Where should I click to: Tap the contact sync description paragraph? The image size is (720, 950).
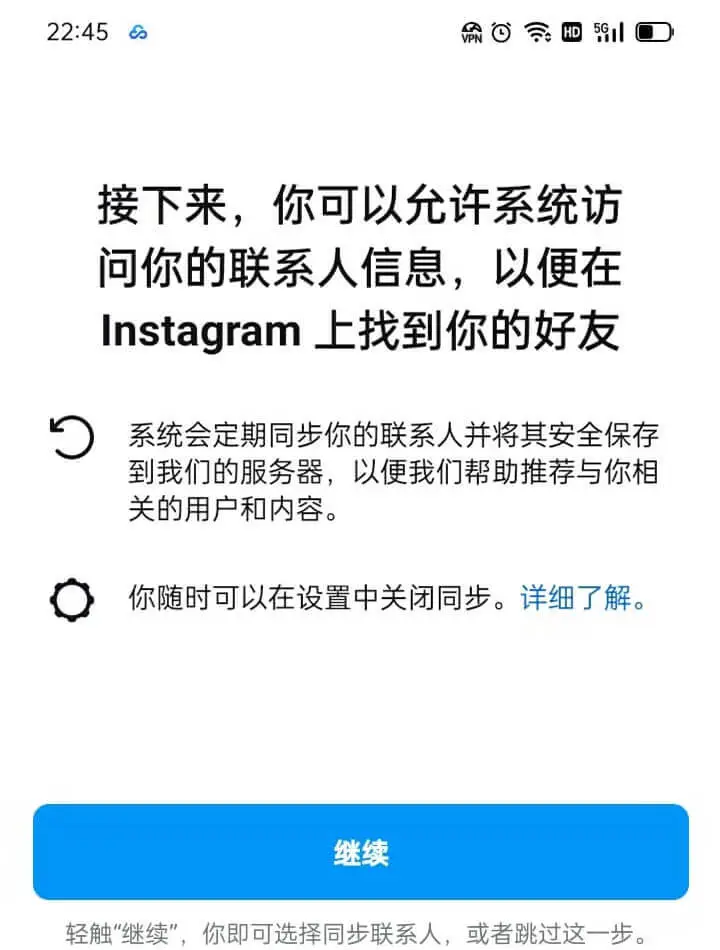pyautogui.click(x=390, y=472)
